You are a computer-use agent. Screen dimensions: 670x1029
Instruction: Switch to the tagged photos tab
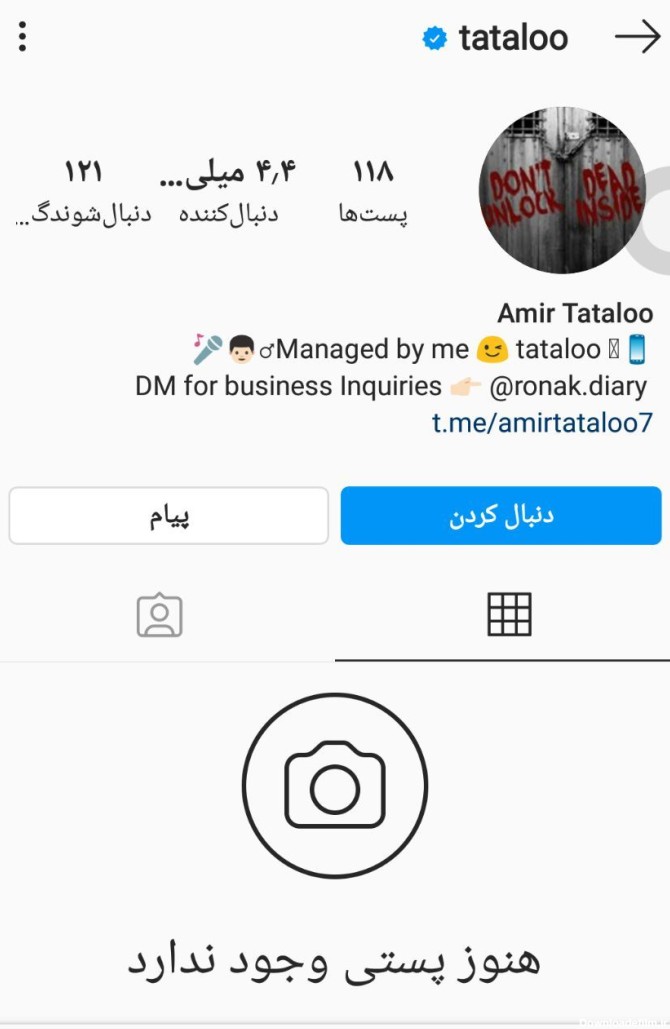pos(160,615)
